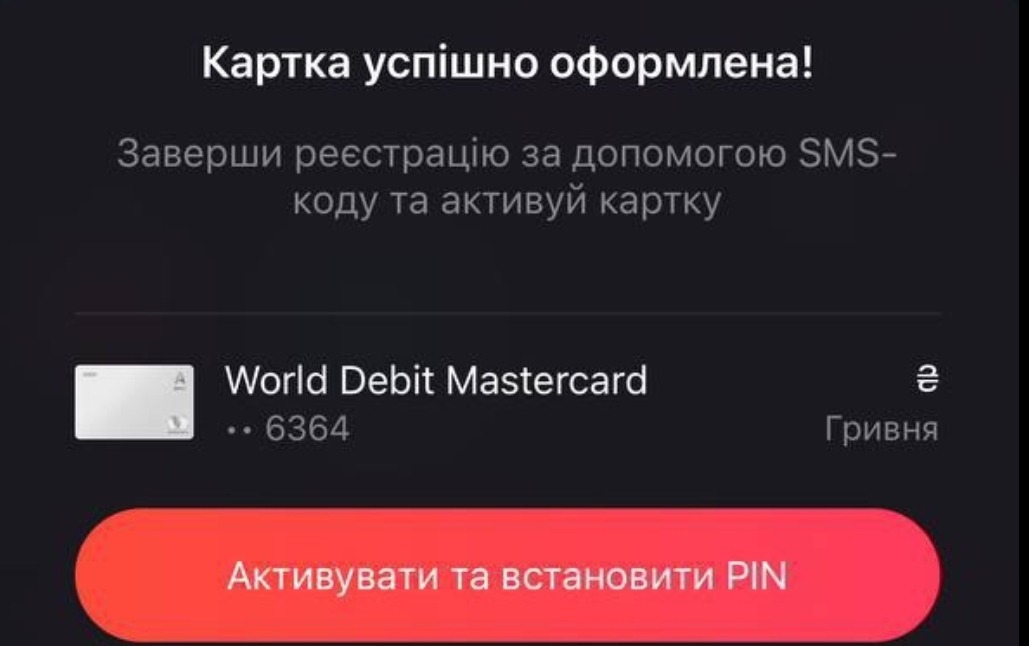Open World Debit Mastercard 6364 card row
The height and width of the screenshot is (646, 1029).
[x=507, y=402]
